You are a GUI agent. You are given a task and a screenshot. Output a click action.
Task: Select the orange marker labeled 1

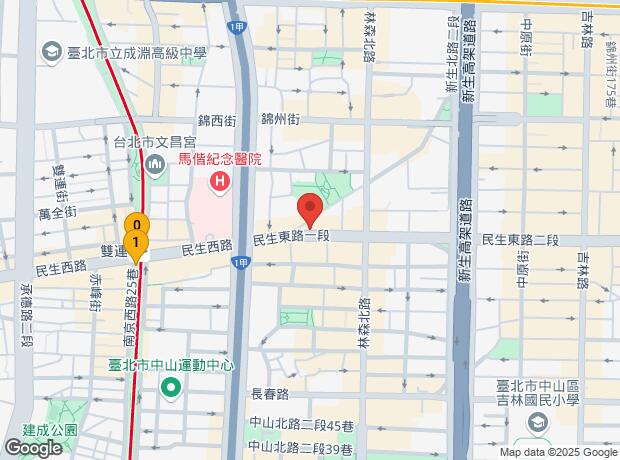pos(137,245)
